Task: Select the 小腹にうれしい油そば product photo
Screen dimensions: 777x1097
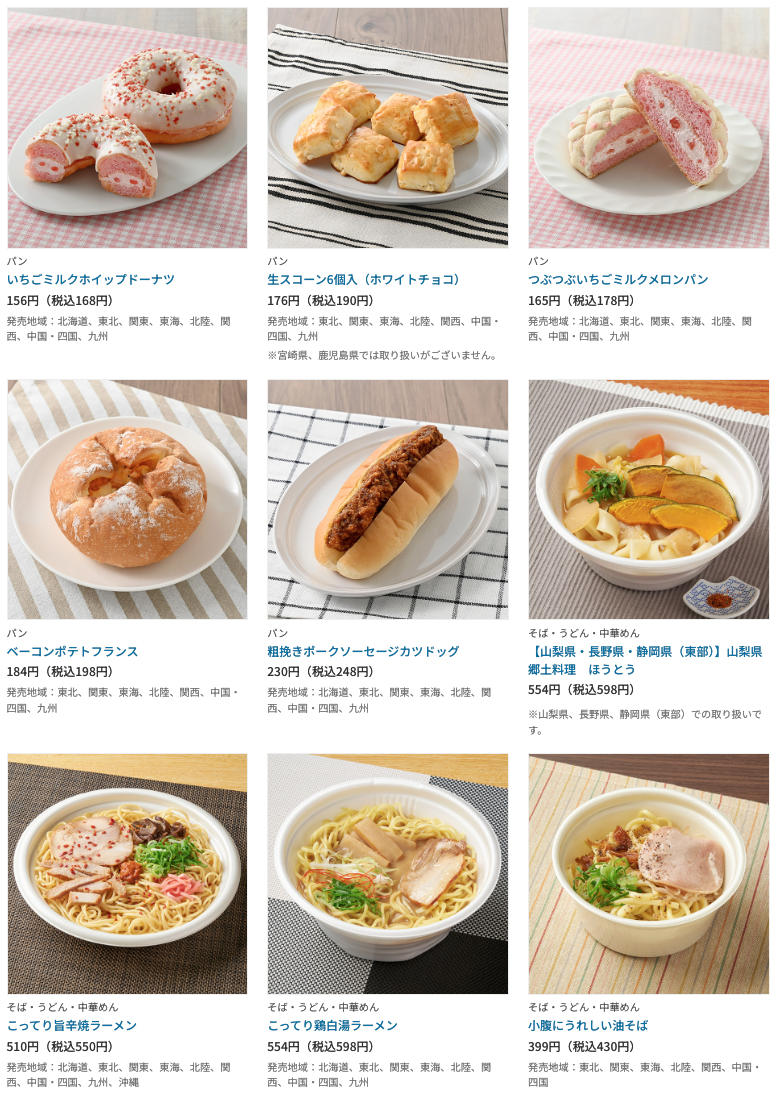Action: click(x=648, y=873)
